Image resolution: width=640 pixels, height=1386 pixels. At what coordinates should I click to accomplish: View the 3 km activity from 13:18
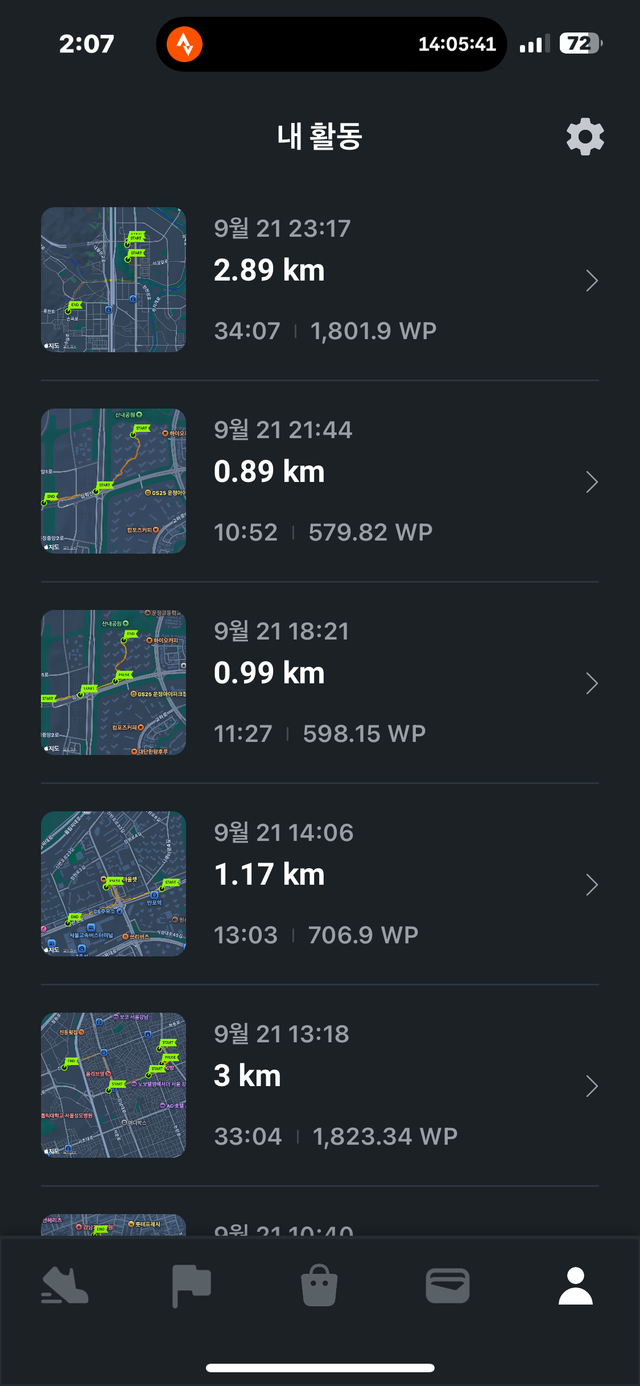coord(320,1086)
